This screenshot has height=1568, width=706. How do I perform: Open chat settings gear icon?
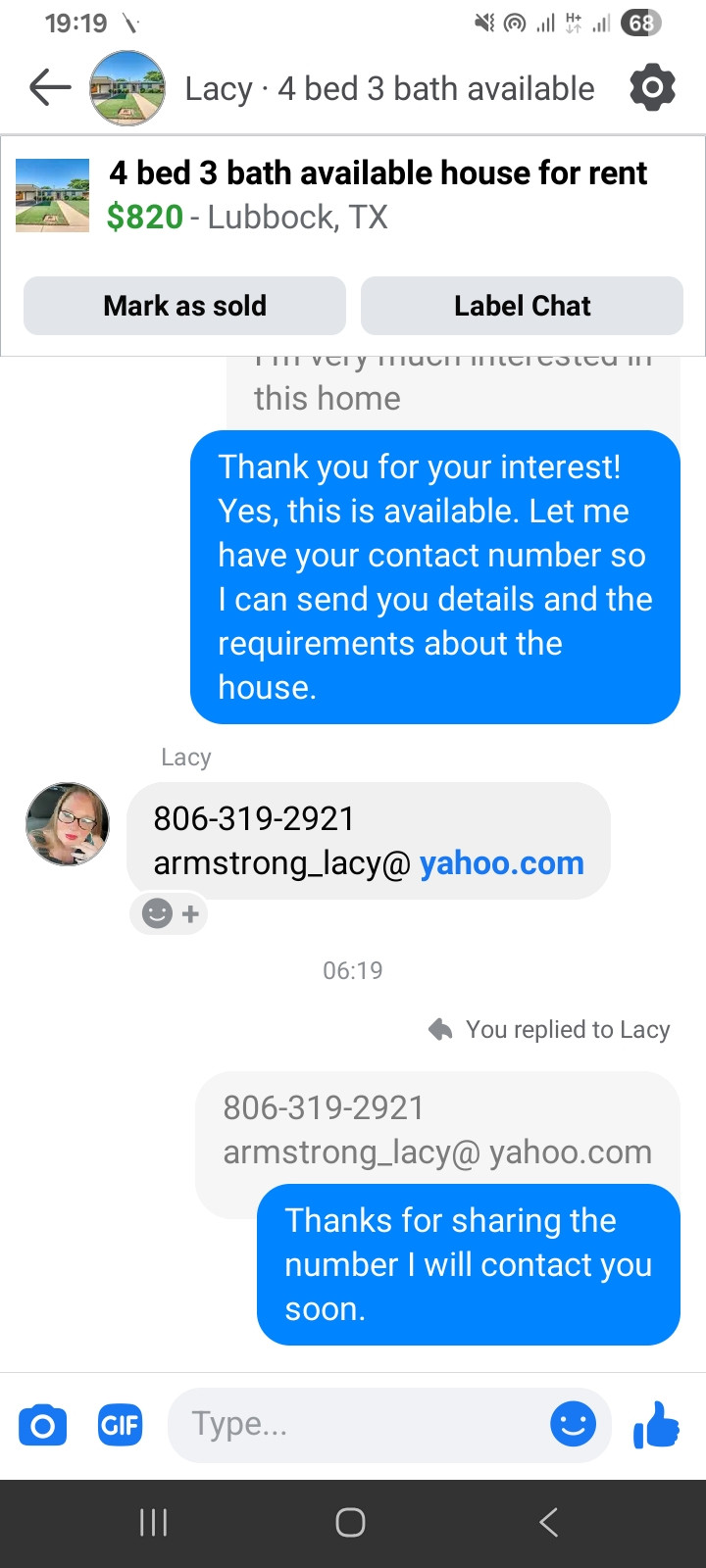coord(652,88)
